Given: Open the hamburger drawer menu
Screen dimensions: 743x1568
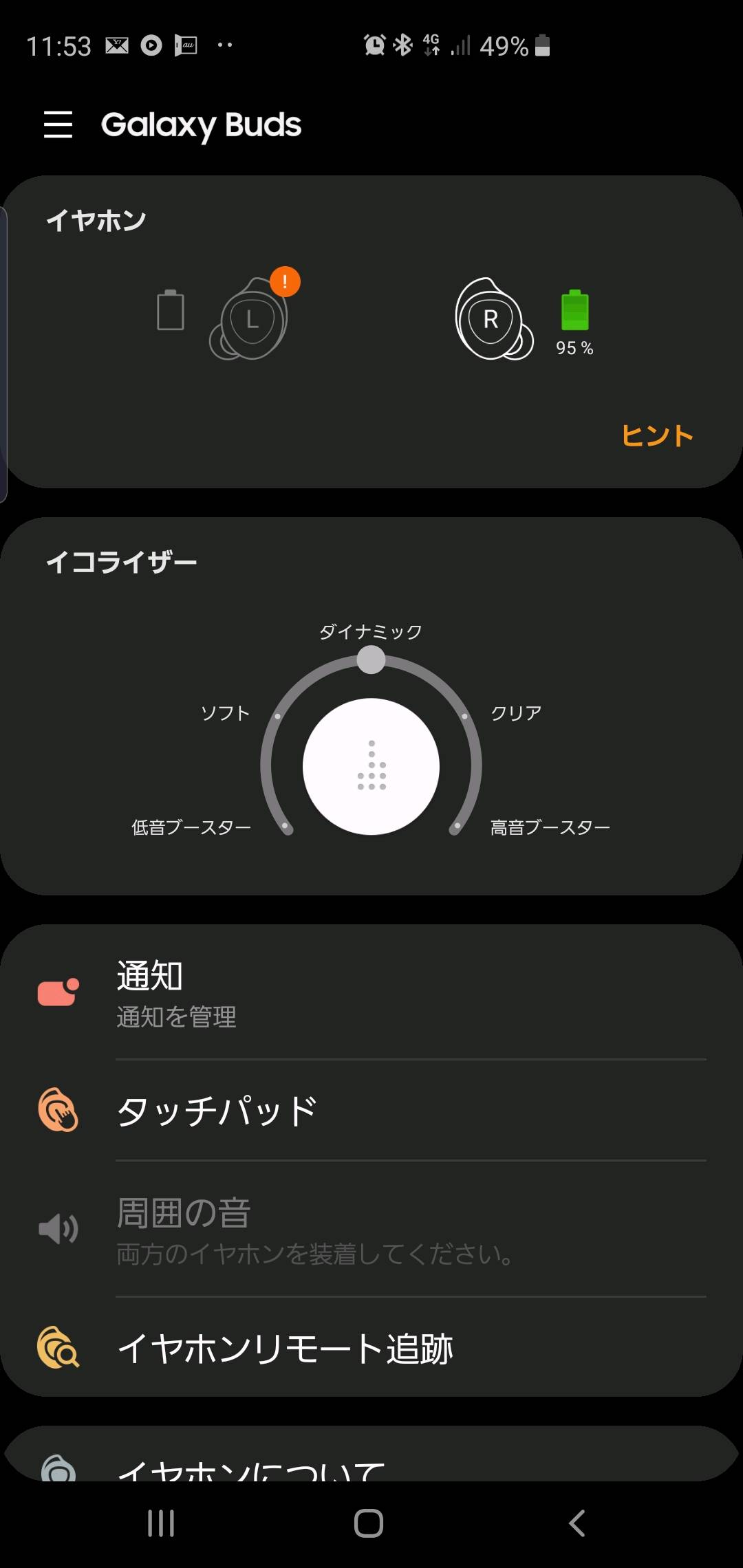Looking at the screenshot, I should click(x=58, y=124).
